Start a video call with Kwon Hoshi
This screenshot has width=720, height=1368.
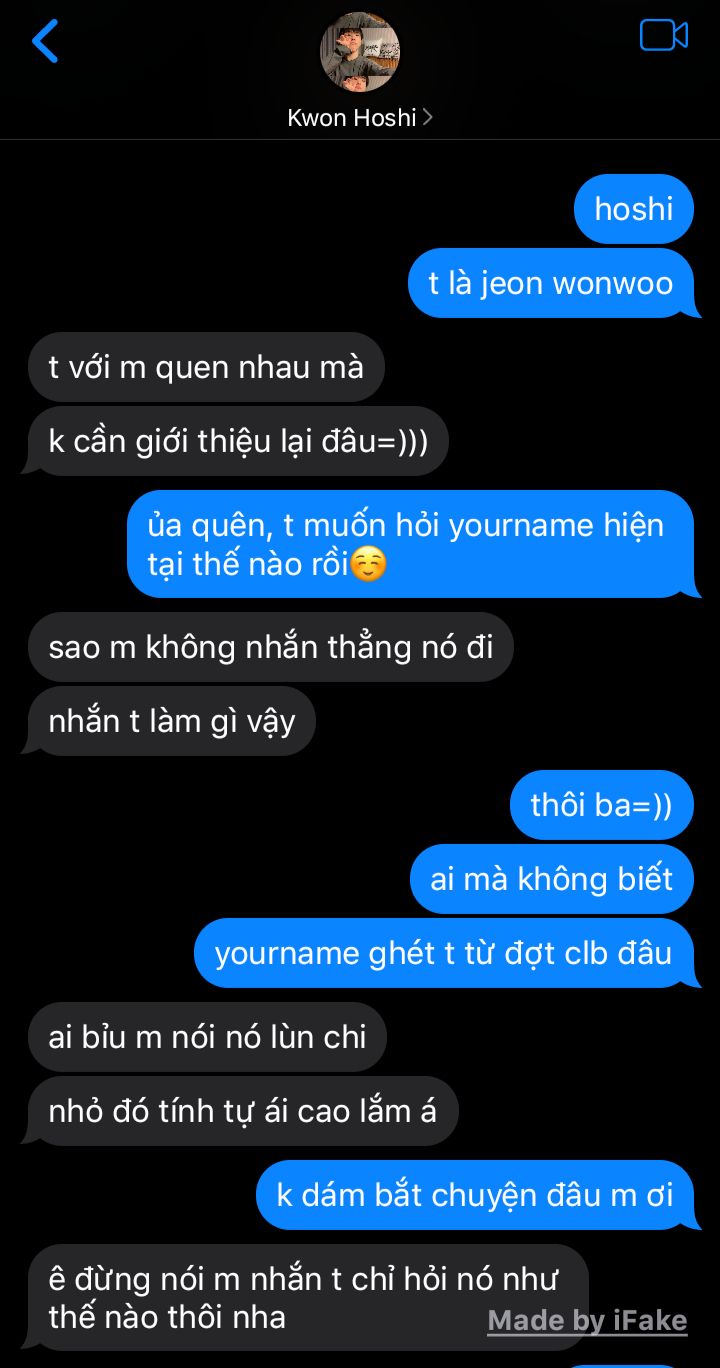tap(664, 36)
